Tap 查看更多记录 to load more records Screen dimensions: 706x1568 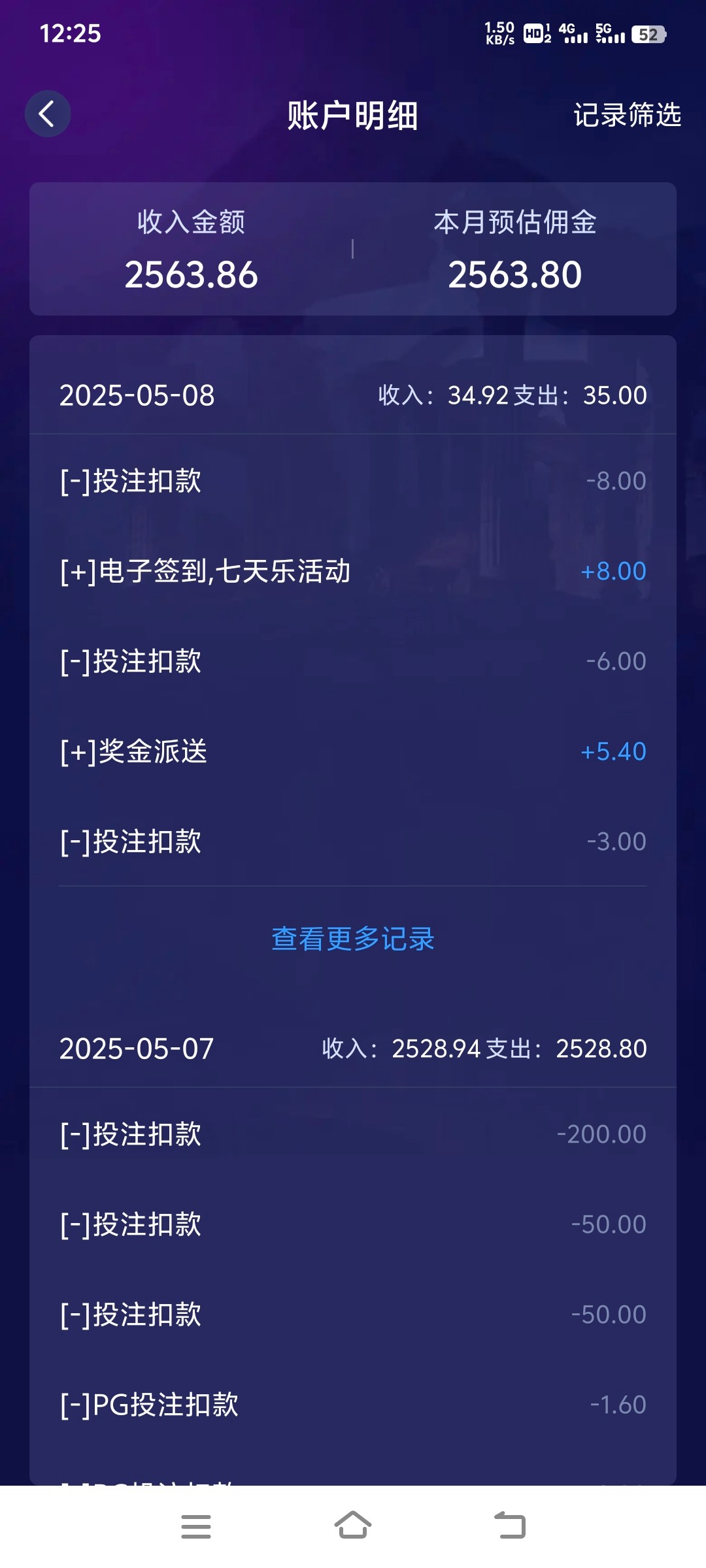pos(352,940)
